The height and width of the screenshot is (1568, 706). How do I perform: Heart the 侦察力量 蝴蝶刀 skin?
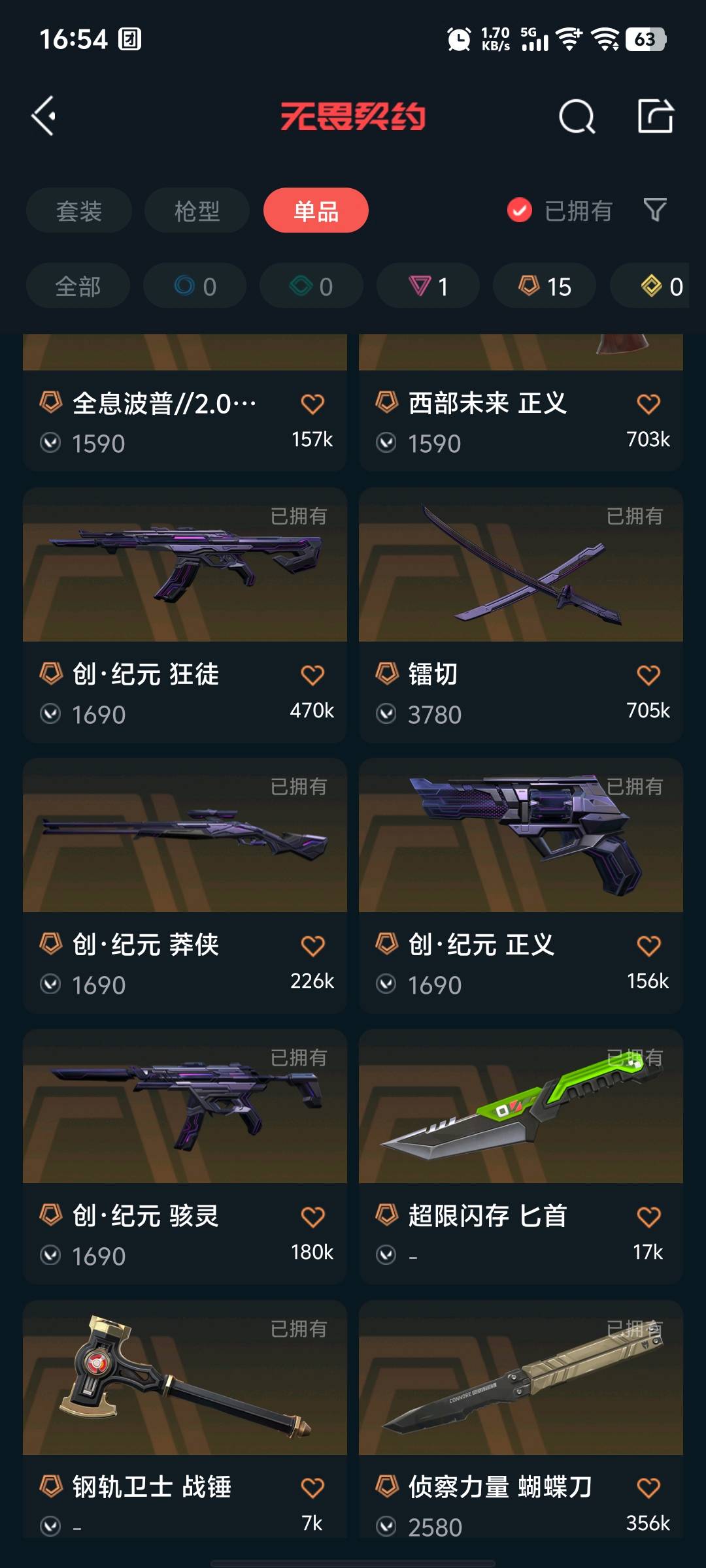648,1488
